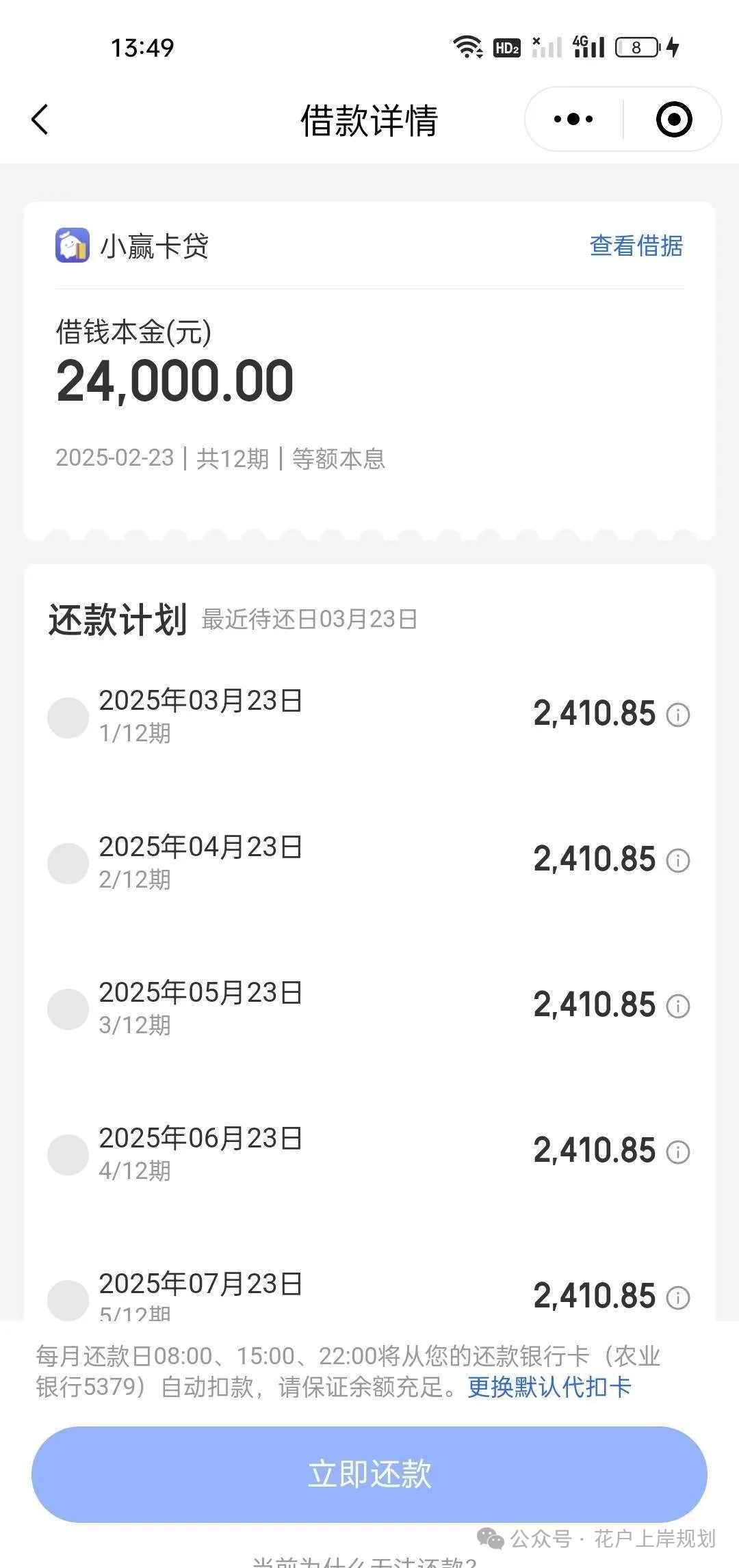Open the mini program more-options menu
This screenshot has height=1568, width=739.
(573, 120)
